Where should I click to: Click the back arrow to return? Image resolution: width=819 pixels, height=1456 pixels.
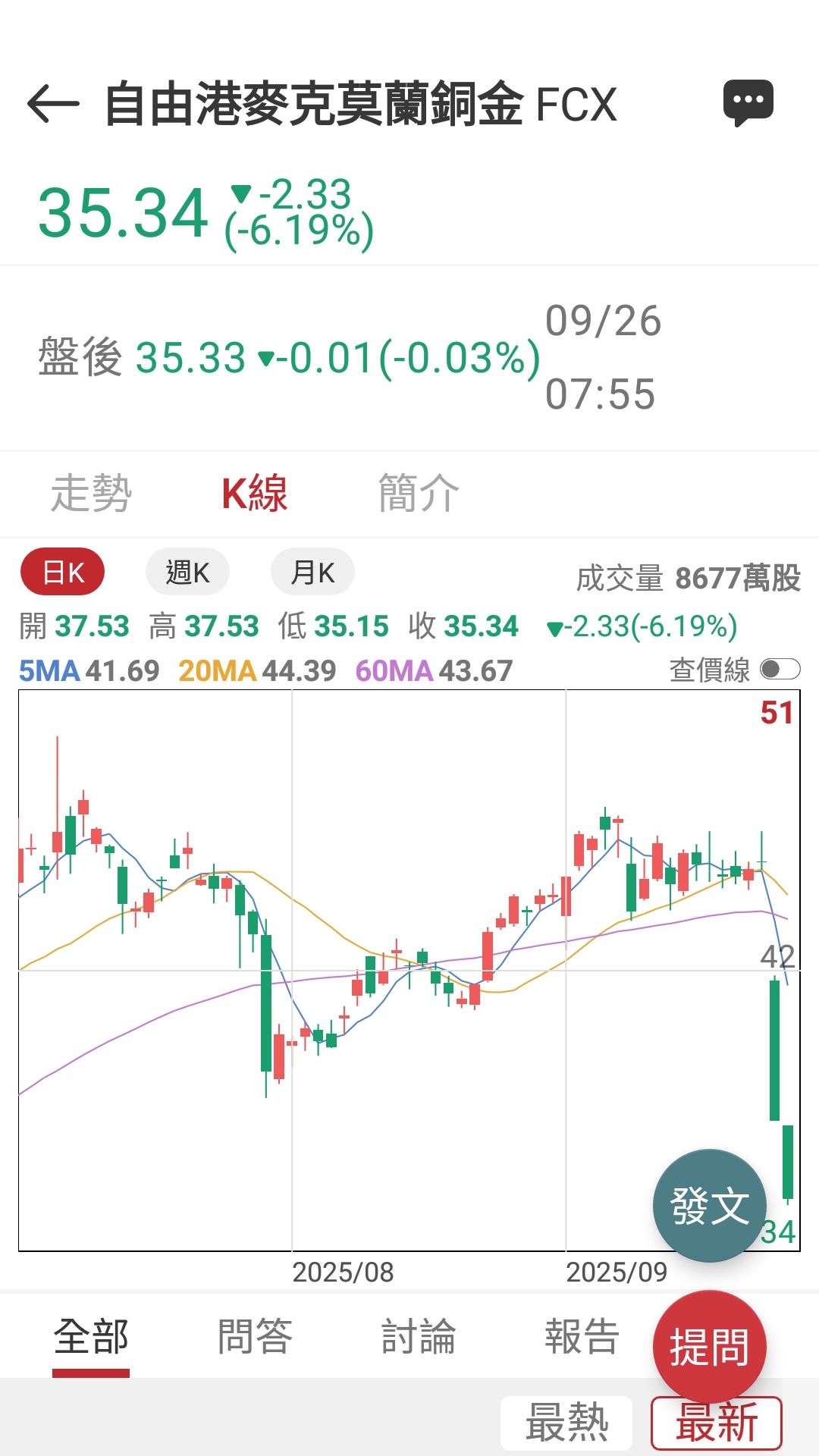click(52, 105)
